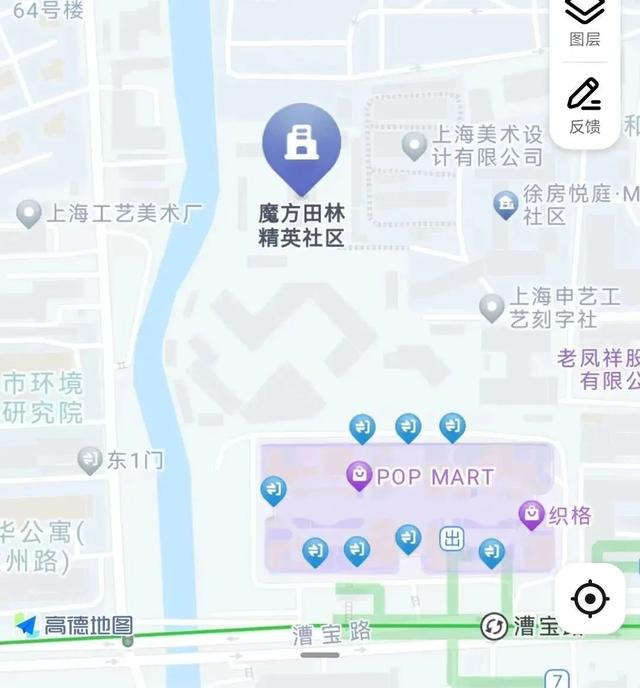View details for 上海美术设计有限公司

point(414,147)
